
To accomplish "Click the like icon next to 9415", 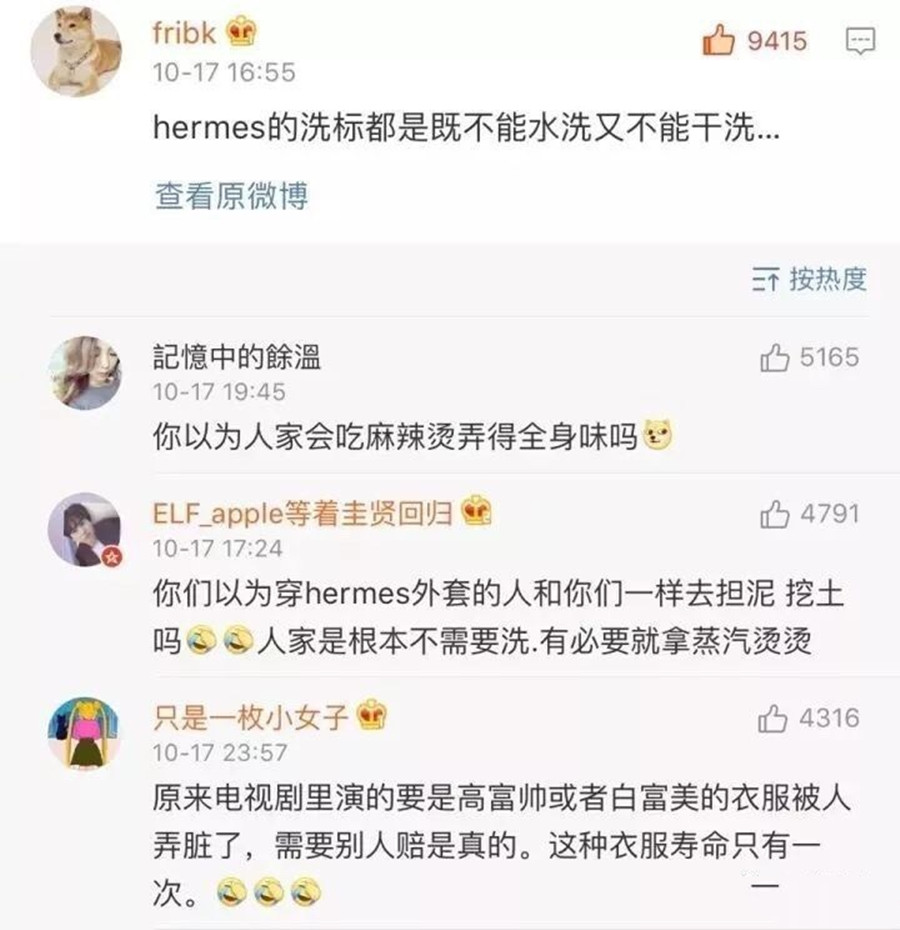I will click(x=719, y=41).
